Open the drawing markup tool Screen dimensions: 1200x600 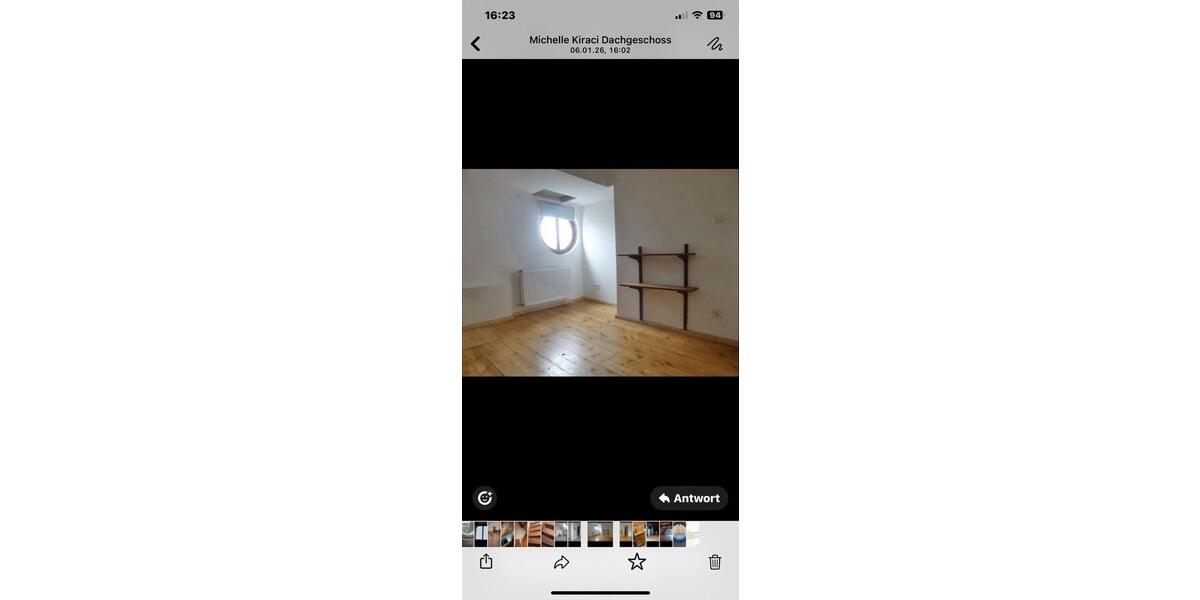coord(715,43)
